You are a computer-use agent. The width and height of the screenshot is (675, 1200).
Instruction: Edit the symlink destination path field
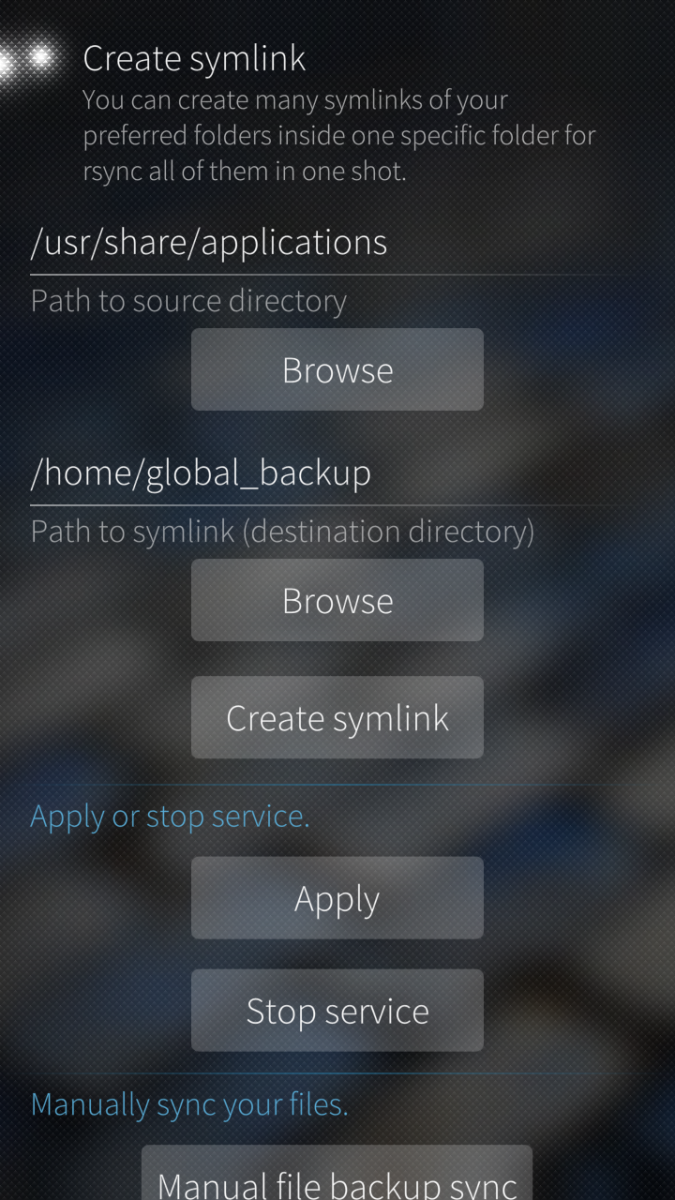point(330,473)
